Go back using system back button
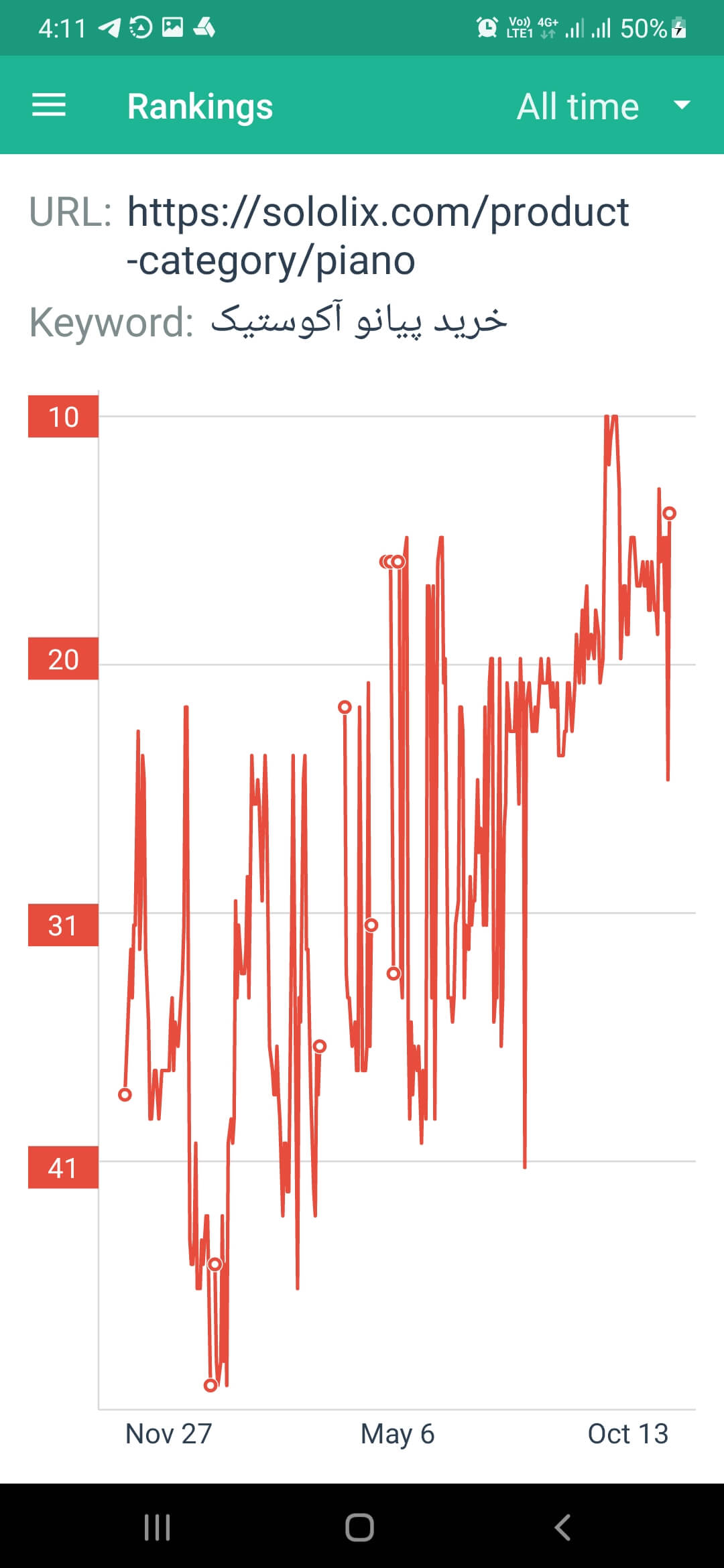This screenshot has height=1568, width=724. (x=562, y=1527)
